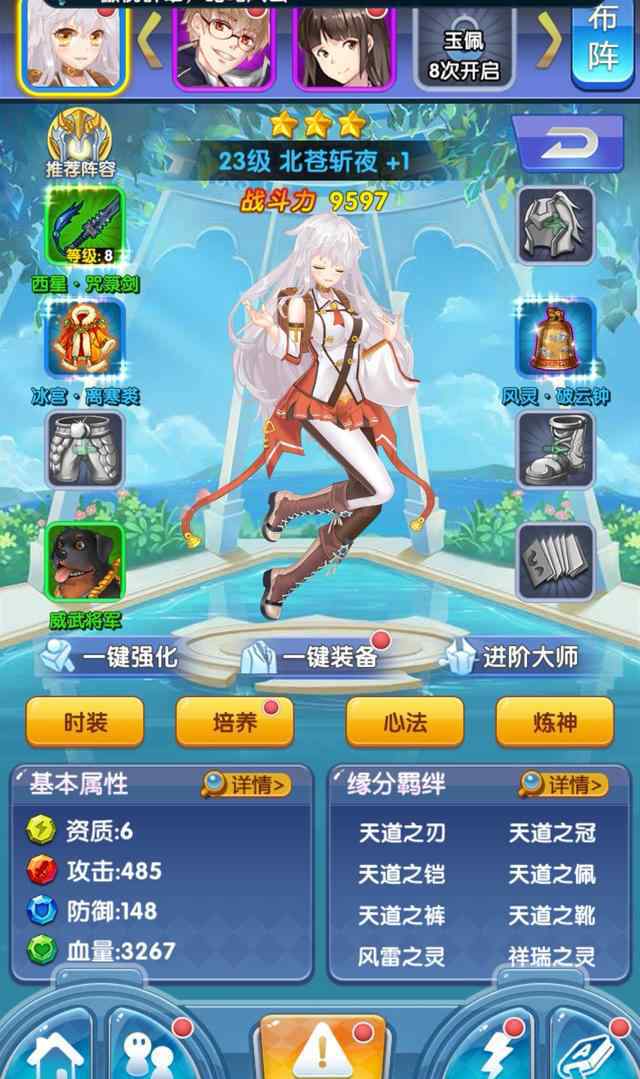Viewport: 640px width, 1079px height.
Task: View 详情 of 缘分羁绊
Action: pyautogui.click(x=563, y=785)
